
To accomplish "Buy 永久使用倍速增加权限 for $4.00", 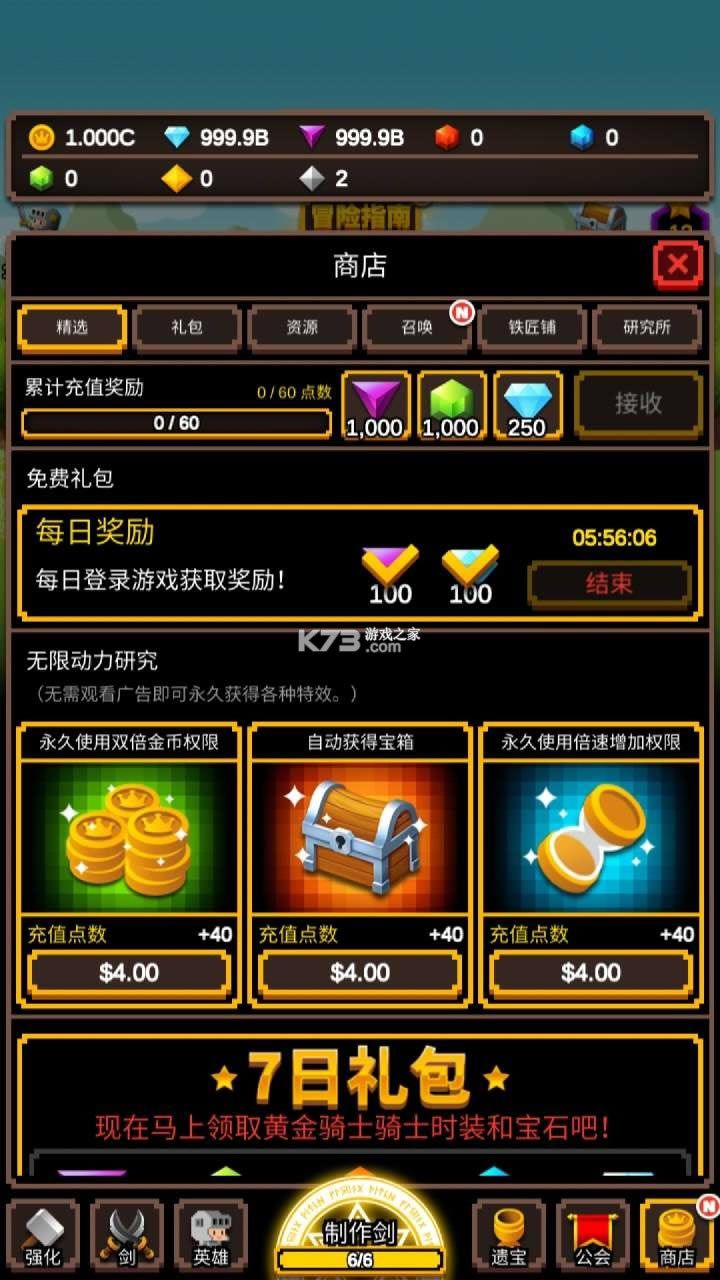I will click(591, 972).
